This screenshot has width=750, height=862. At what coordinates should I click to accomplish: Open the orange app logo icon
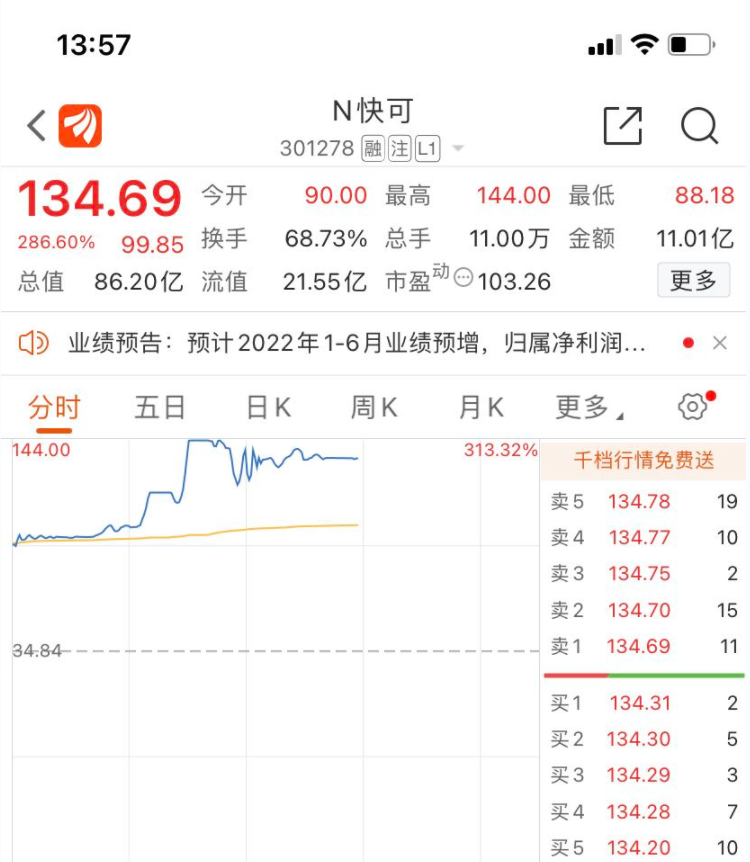pos(80,126)
